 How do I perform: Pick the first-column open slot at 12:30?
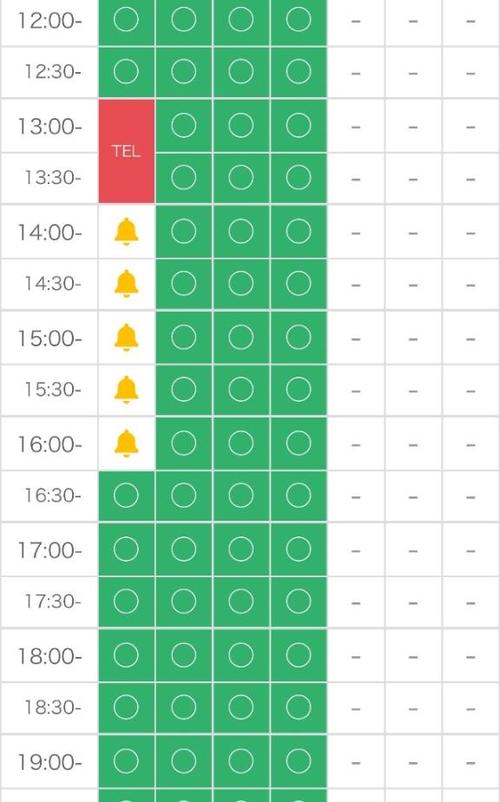pos(126,72)
